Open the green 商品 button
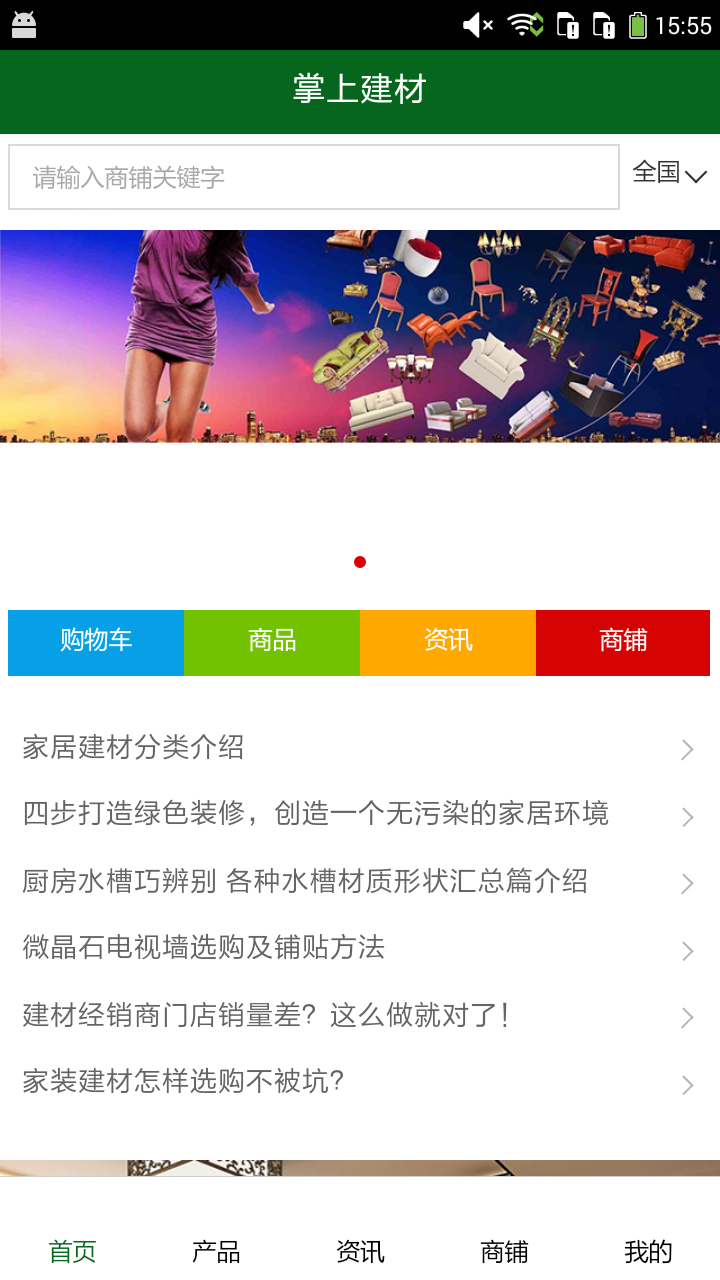The height and width of the screenshot is (1280, 720). [x=272, y=642]
